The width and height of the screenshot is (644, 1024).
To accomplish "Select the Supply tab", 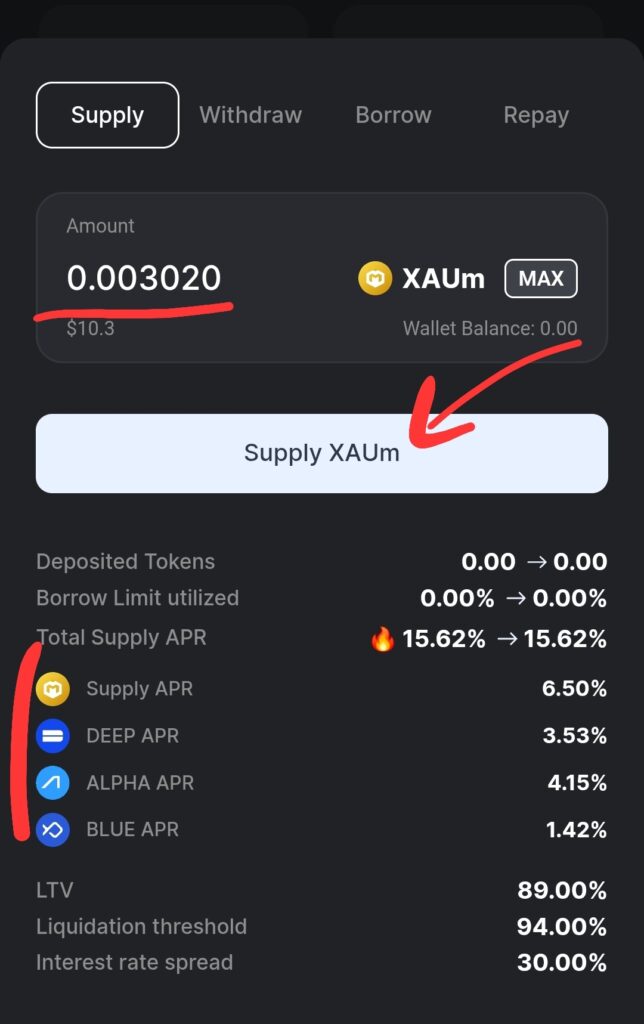I will click(x=107, y=115).
